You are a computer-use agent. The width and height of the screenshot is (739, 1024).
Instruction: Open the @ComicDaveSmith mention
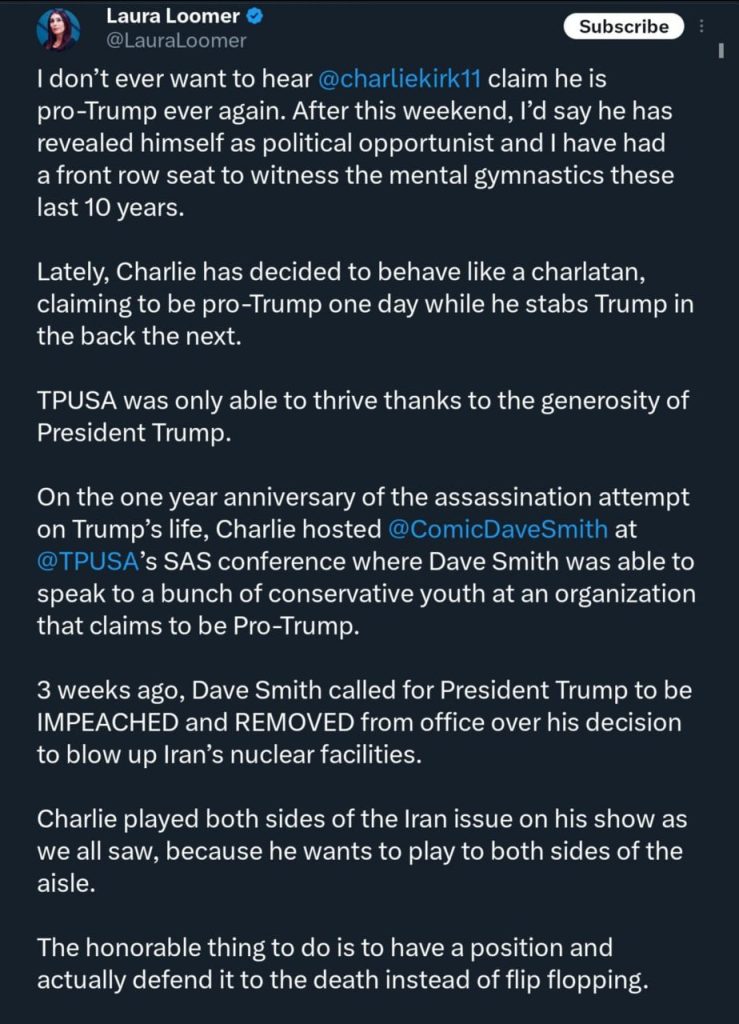click(x=496, y=527)
